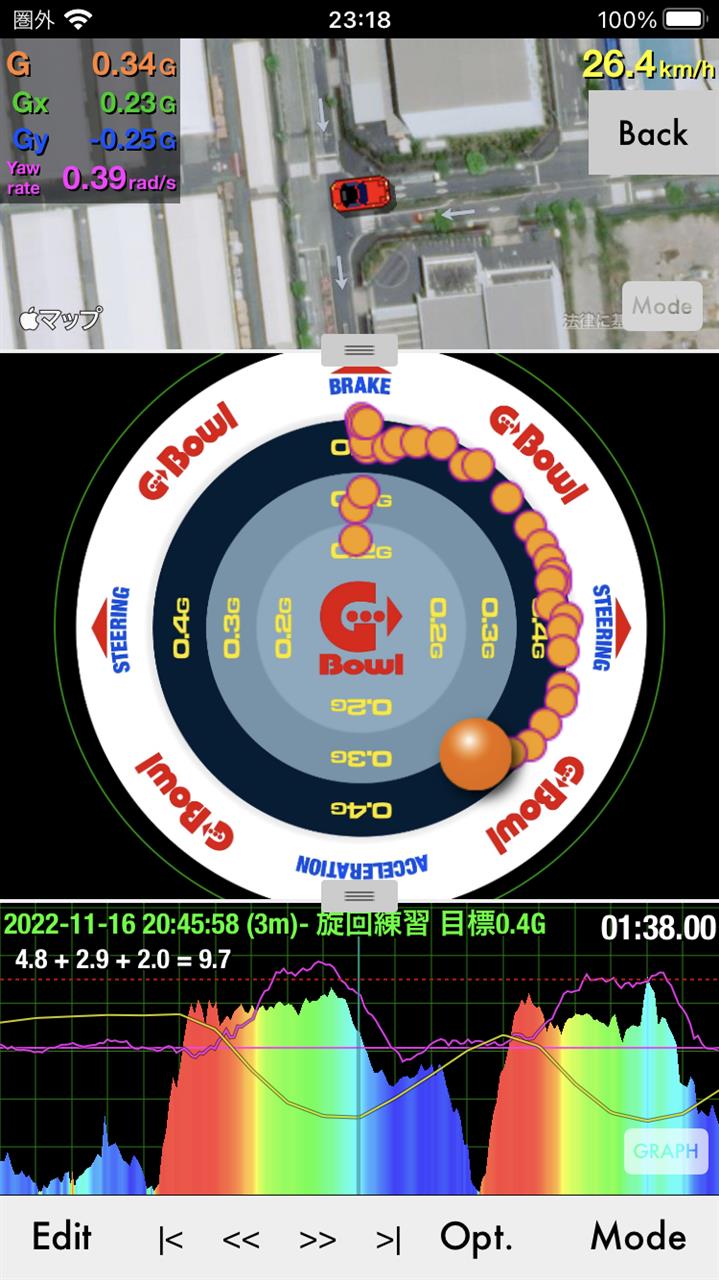Screen dimensions: 719x1280
Task: Tap the Back button on the map
Action: [653, 133]
